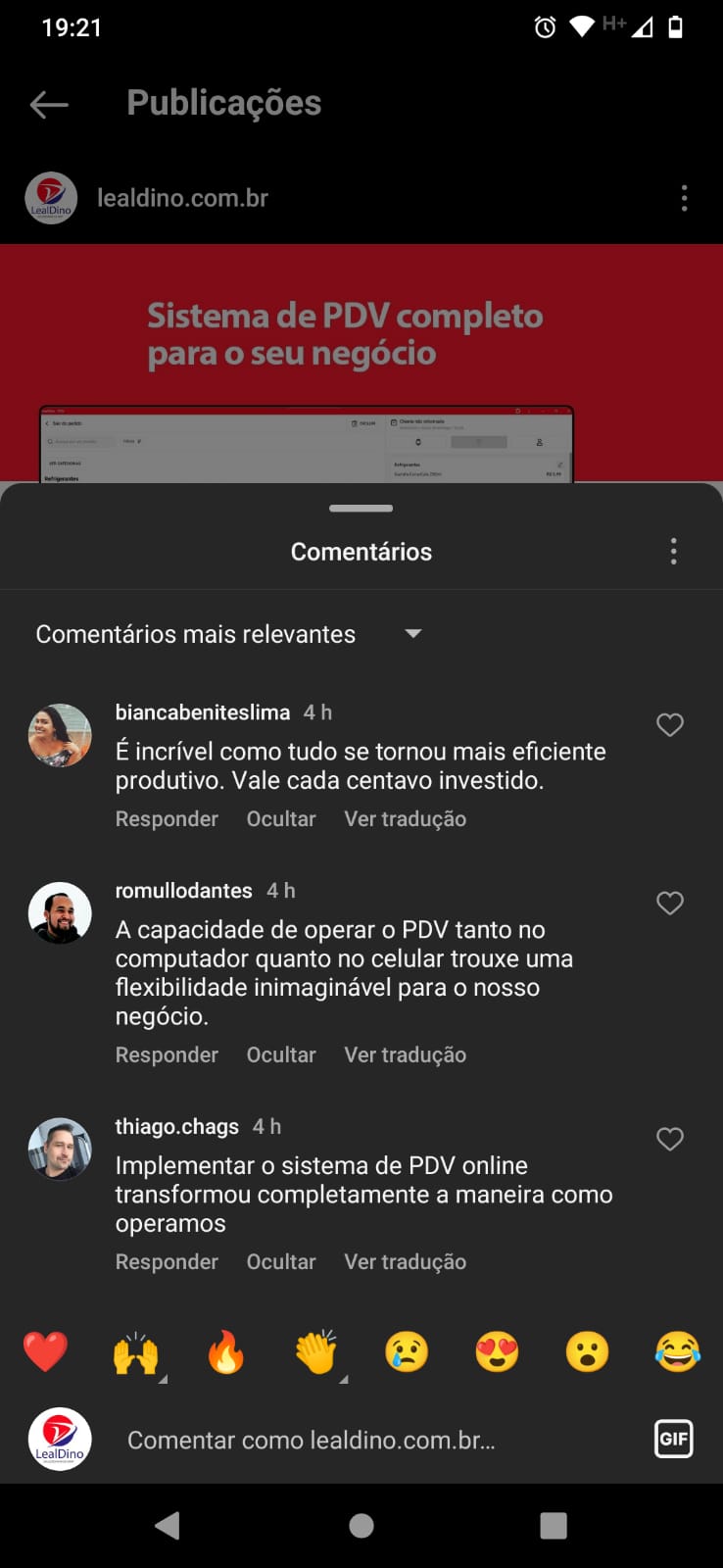The width and height of the screenshot is (723, 1568).
Task: Tap the system home button
Action: [x=361, y=1526]
